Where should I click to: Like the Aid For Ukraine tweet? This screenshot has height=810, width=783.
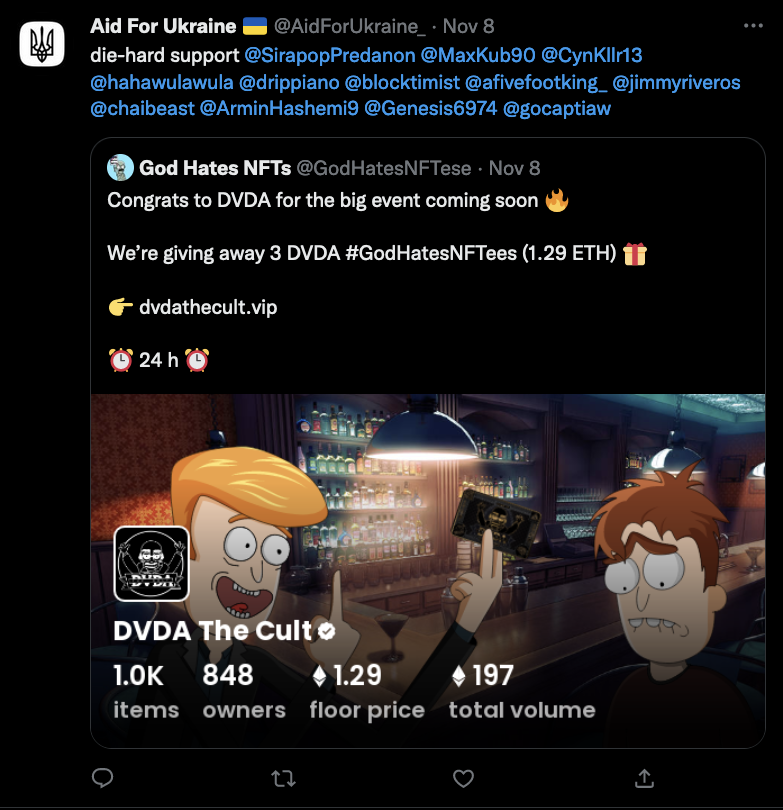click(463, 777)
